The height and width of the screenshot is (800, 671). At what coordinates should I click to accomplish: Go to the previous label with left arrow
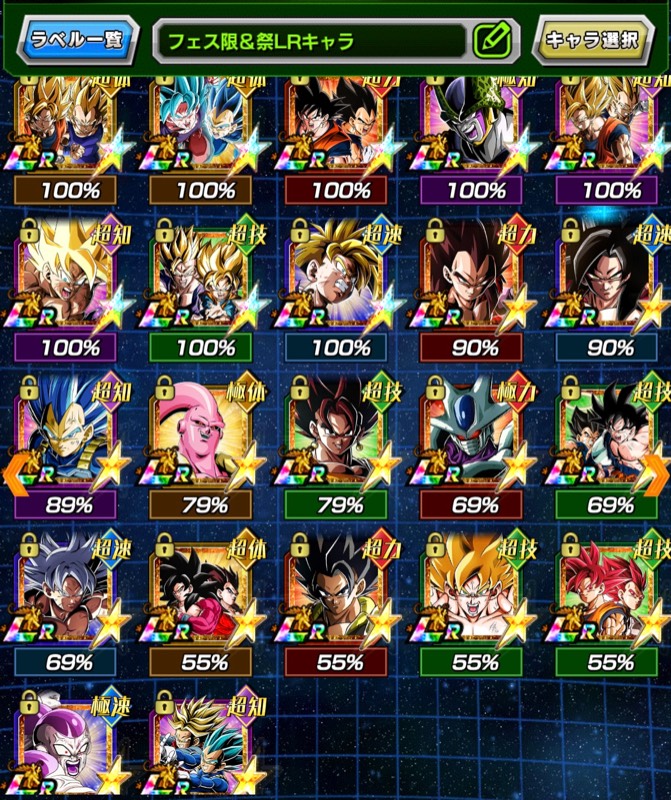pos(10,465)
